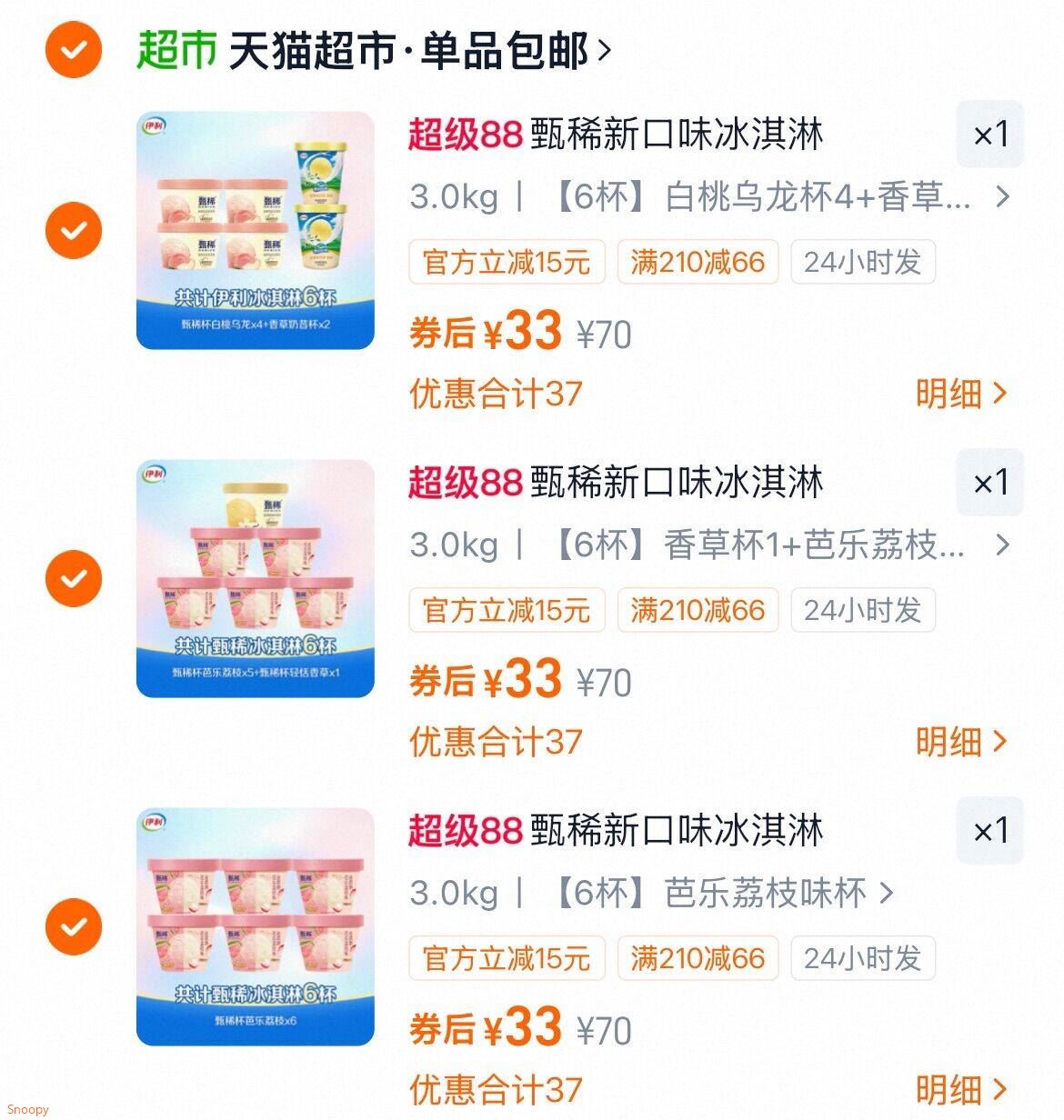The image size is (1064, 1120).
Task: Change quantity of the 白桃乌龙杯4+香草 item
Action: 989,135
